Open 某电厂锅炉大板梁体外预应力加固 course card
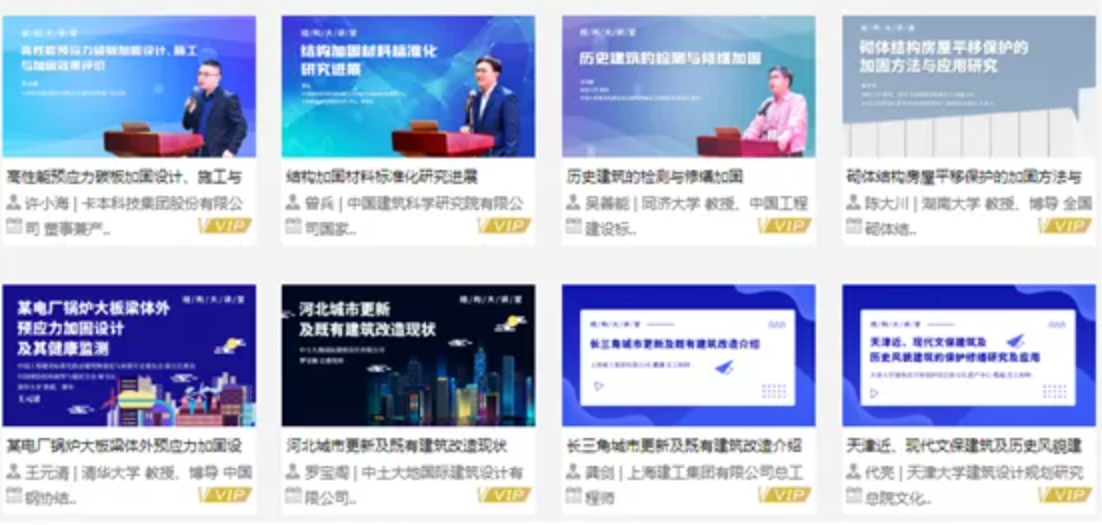This screenshot has width=1102, height=525. point(128,356)
